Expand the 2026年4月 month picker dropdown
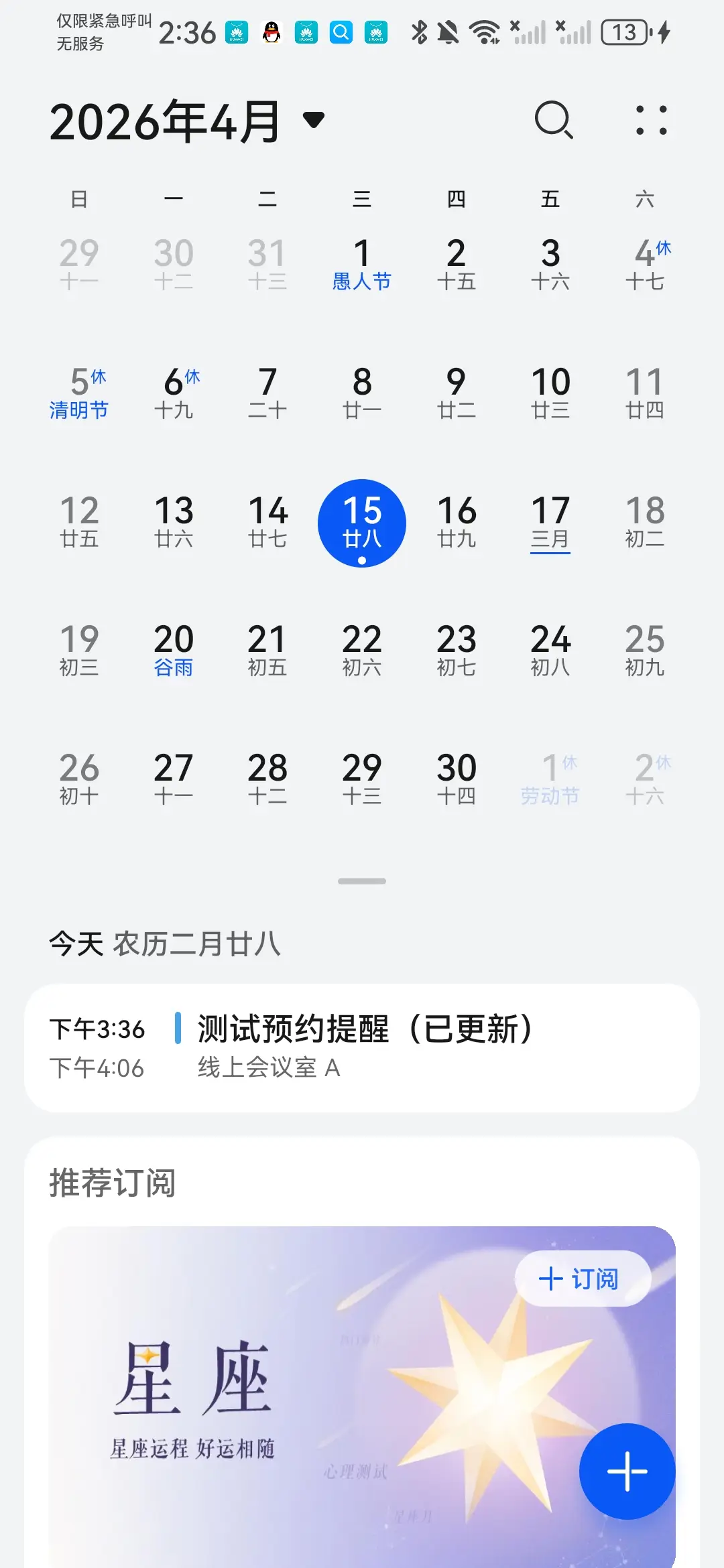This screenshot has width=724, height=1568. (x=314, y=121)
